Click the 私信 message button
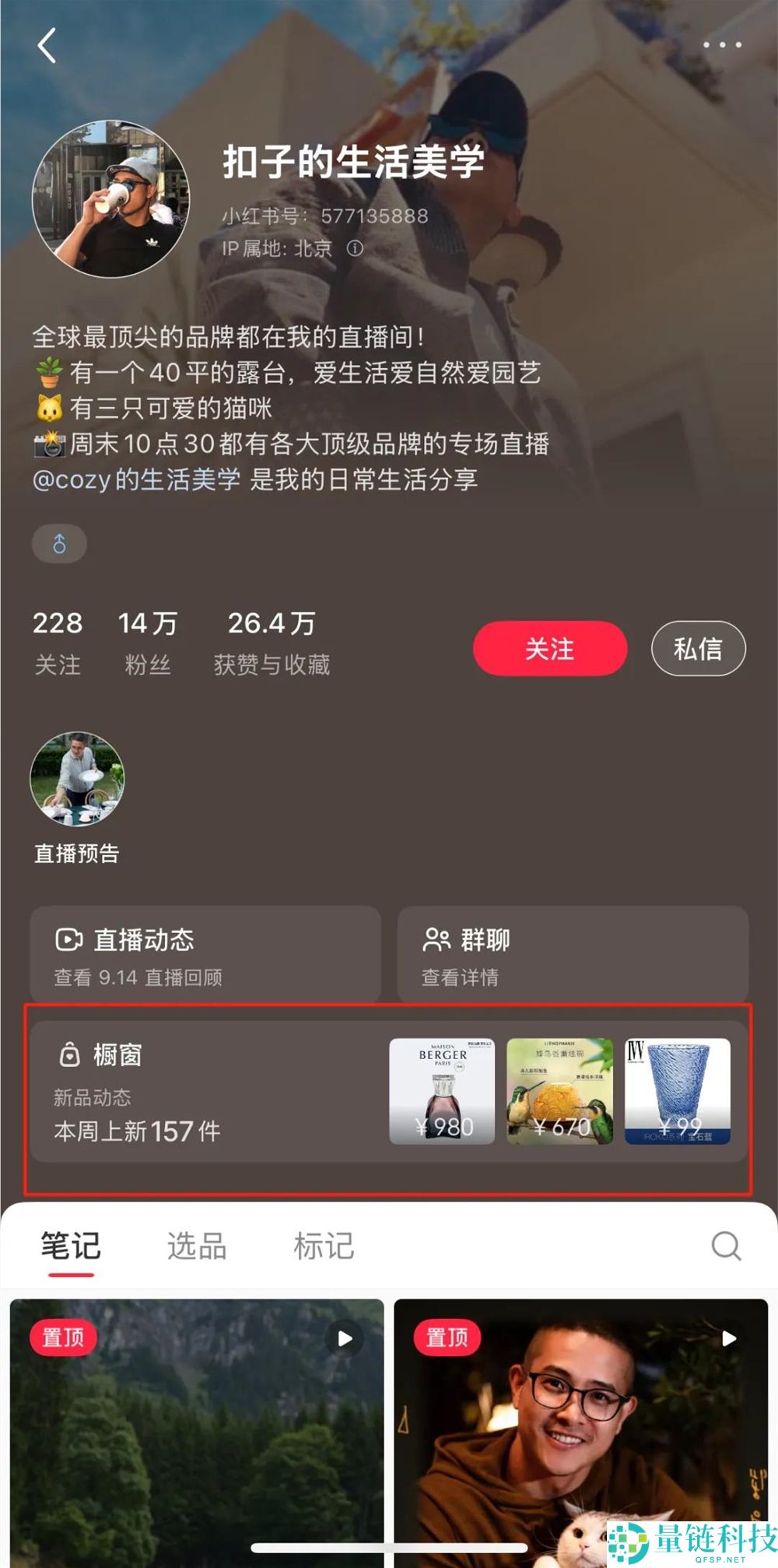 coord(698,648)
